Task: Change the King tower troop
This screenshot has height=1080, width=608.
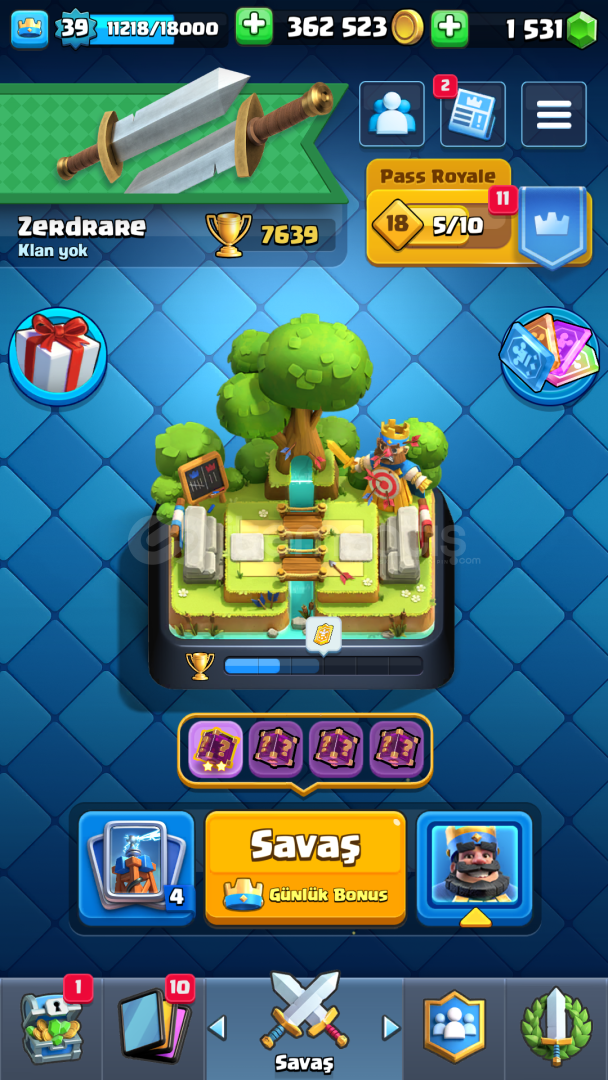Action: pyautogui.click(x=474, y=866)
